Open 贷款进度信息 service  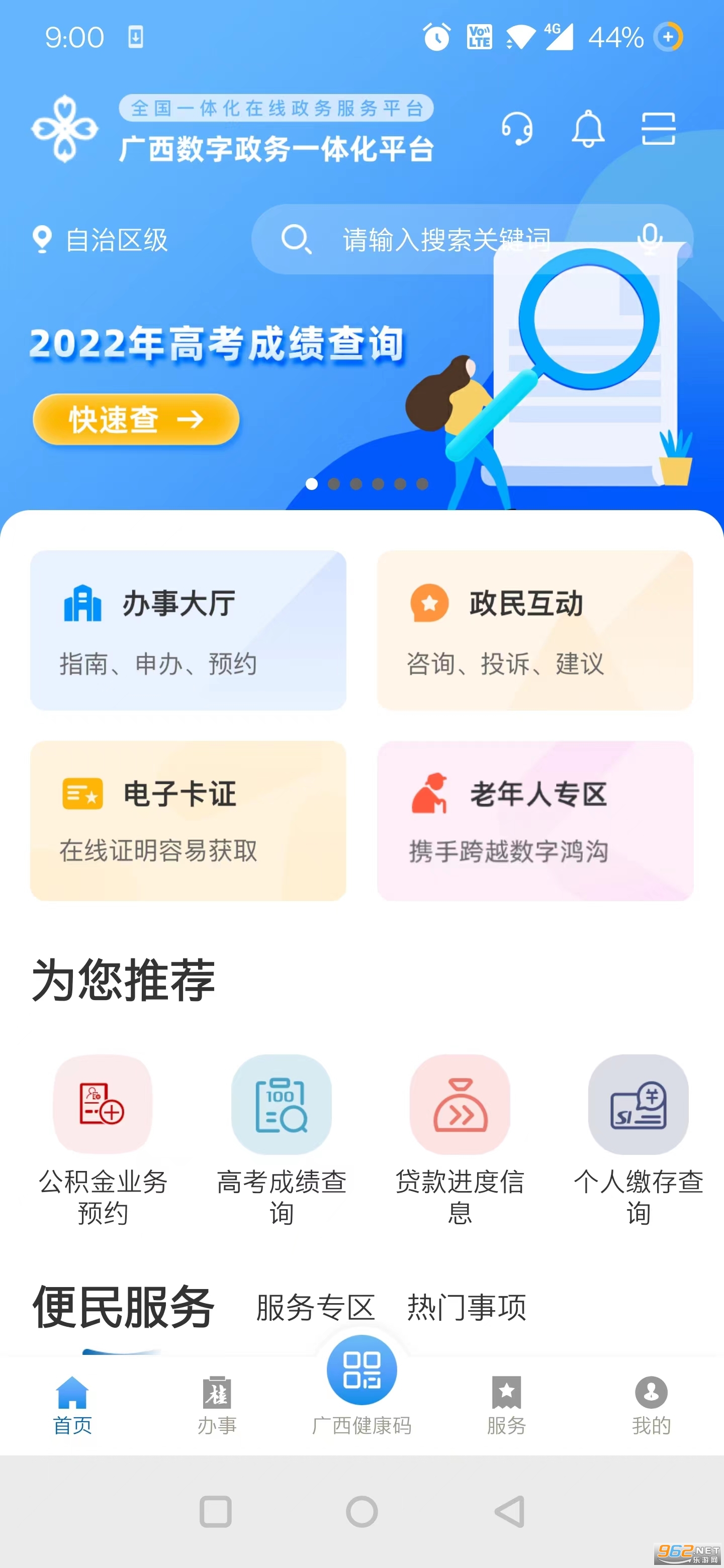point(460,1138)
